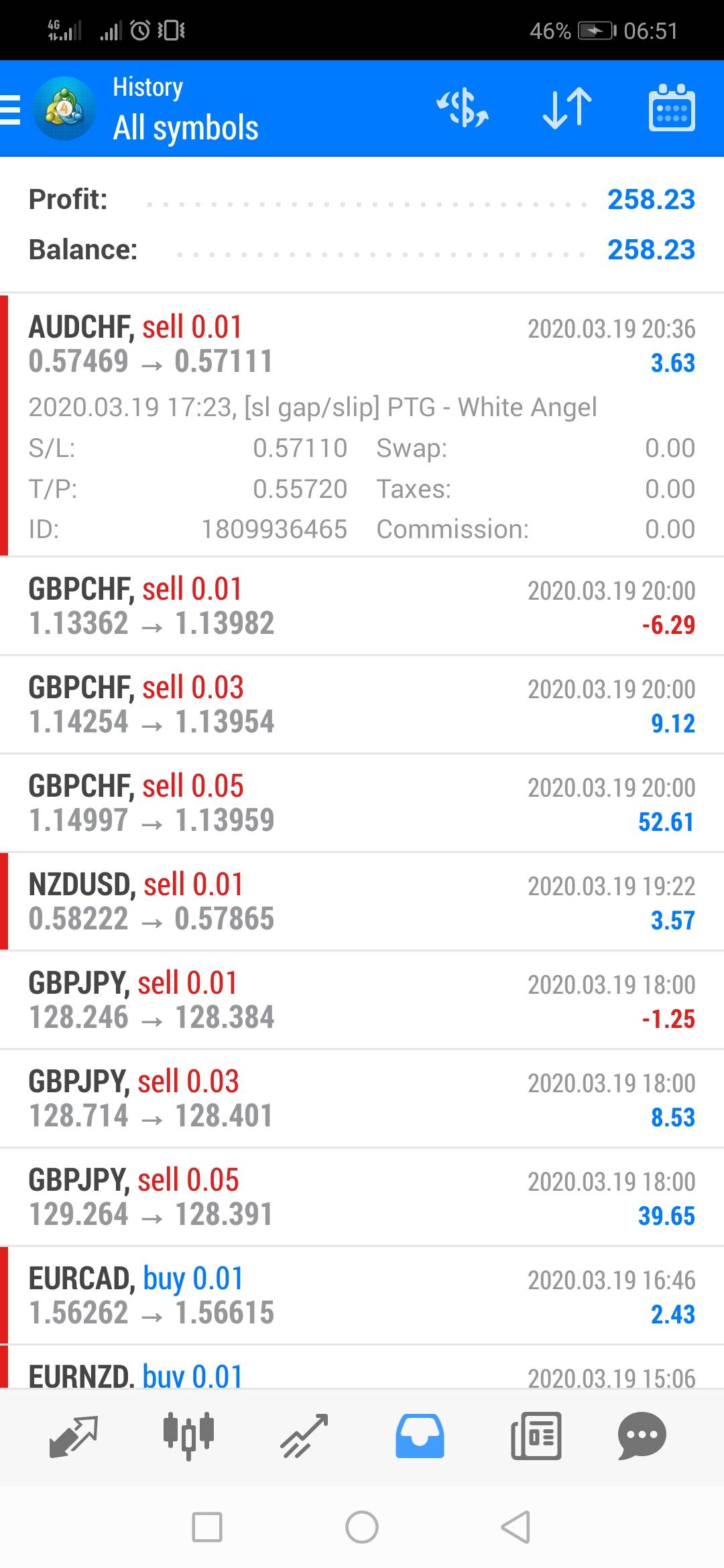
Task: Expand the GBPCHF sell 0.05 trade
Action: tap(362, 803)
